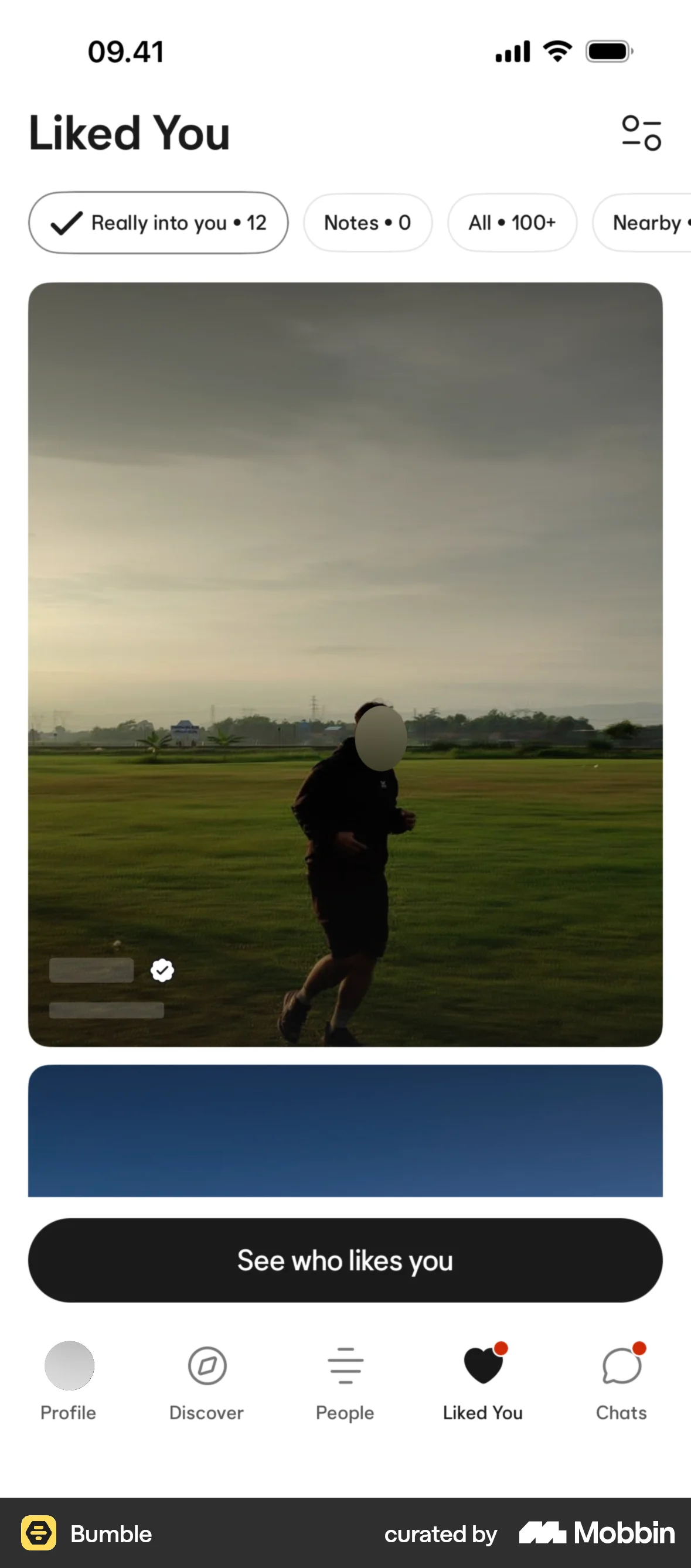Open the filter settings icon
The height and width of the screenshot is (1568, 691).
pyautogui.click(x=641, y=132)
